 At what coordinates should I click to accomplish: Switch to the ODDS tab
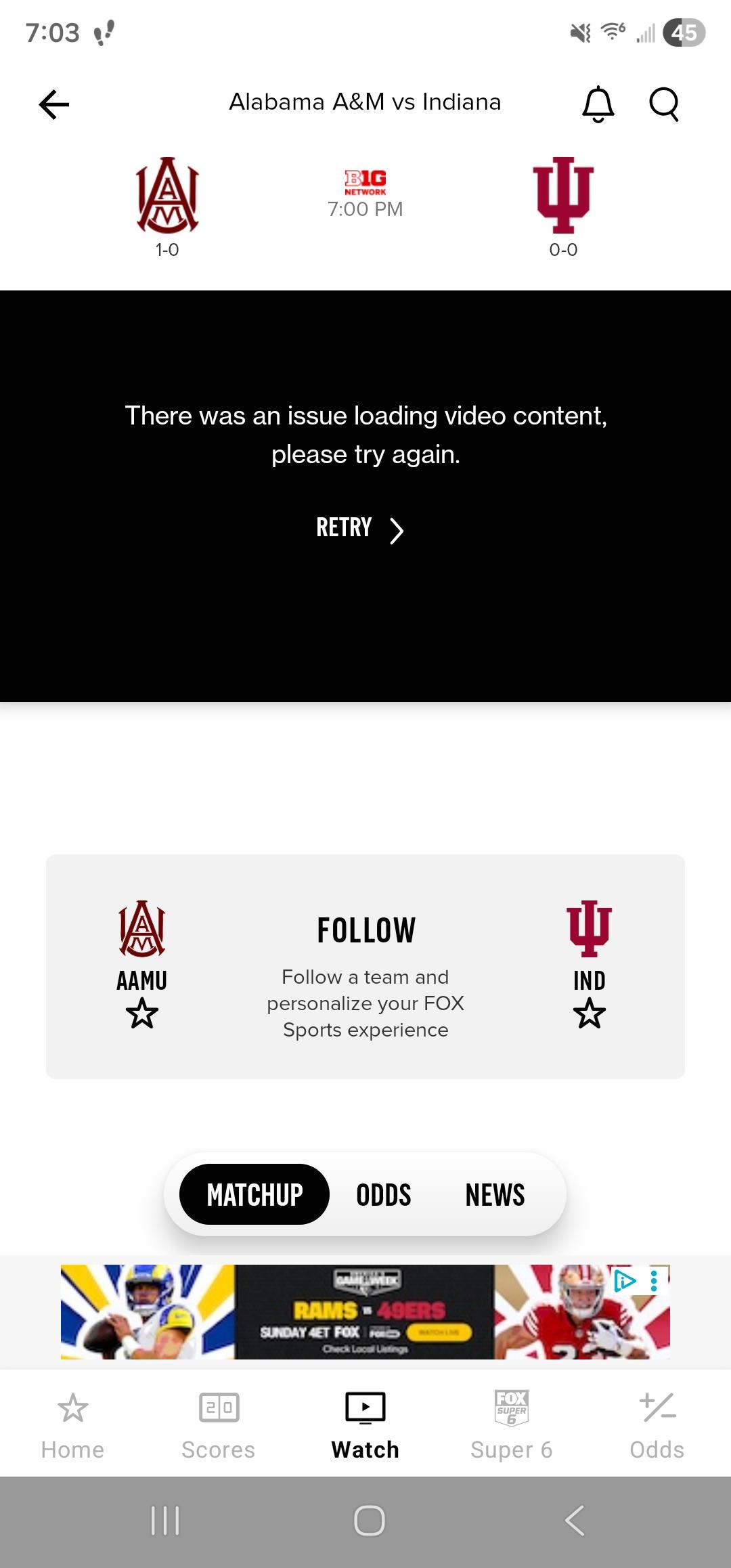(x=383, y=1194)
